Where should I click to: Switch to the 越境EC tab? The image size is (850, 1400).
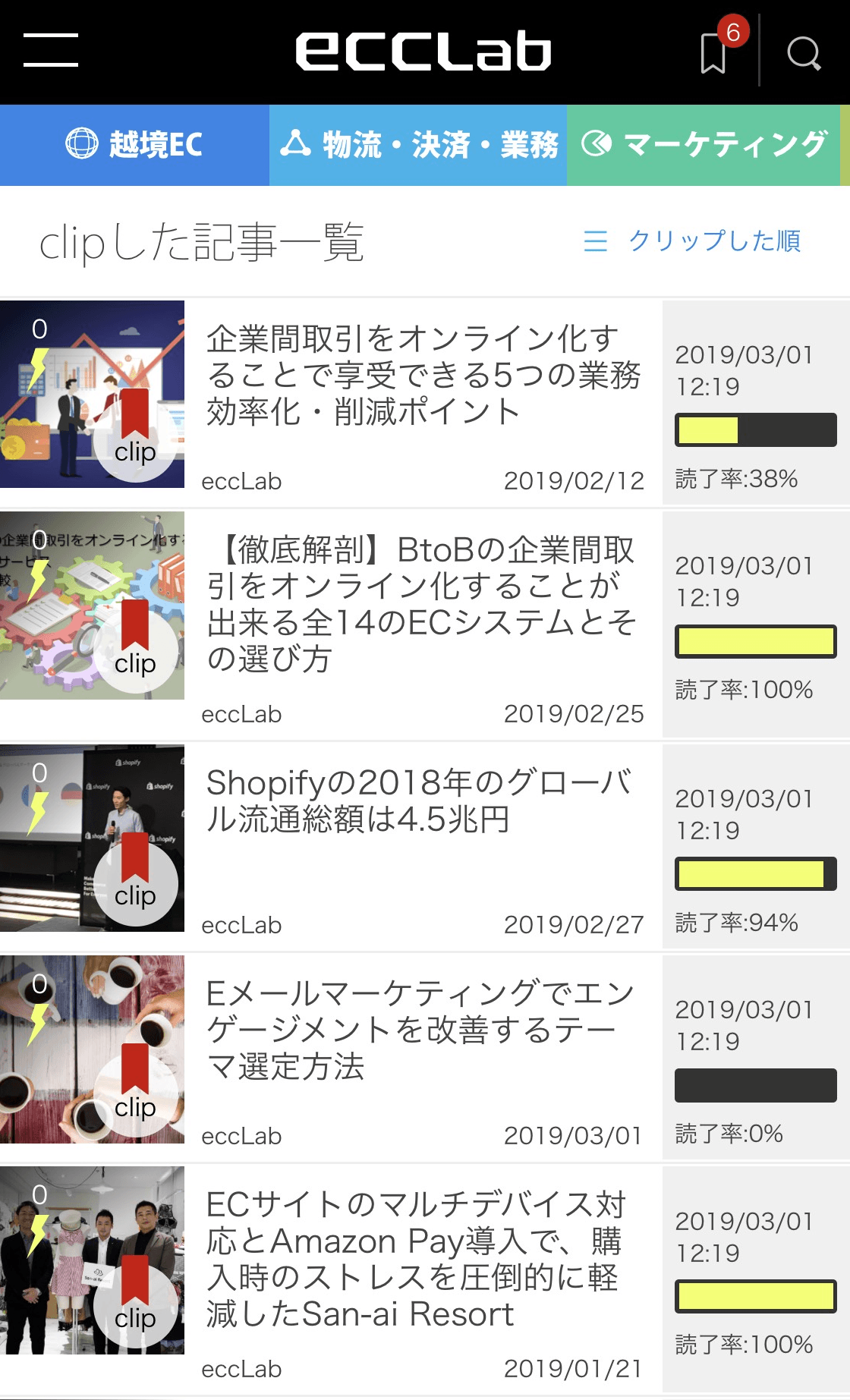point(134,144)
